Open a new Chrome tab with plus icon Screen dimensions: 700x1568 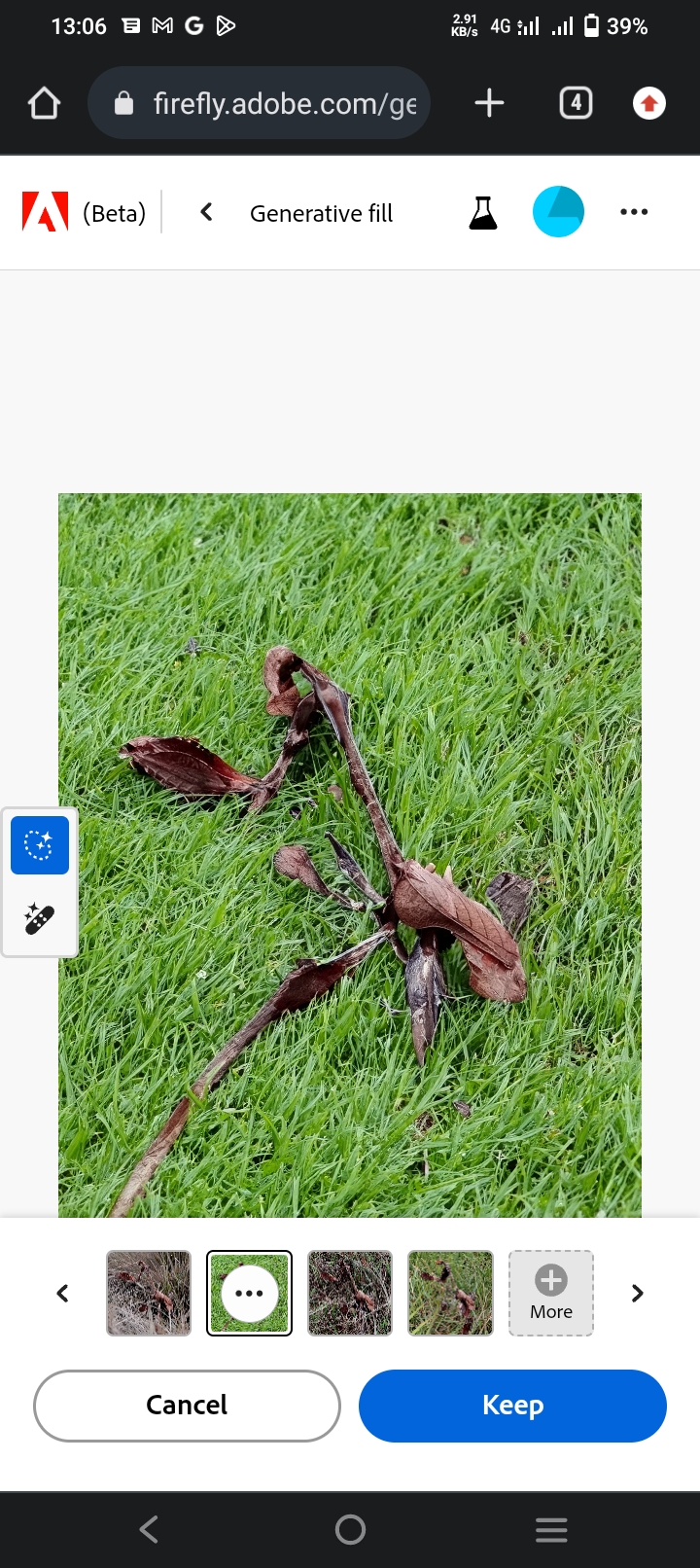click(489, 102)
